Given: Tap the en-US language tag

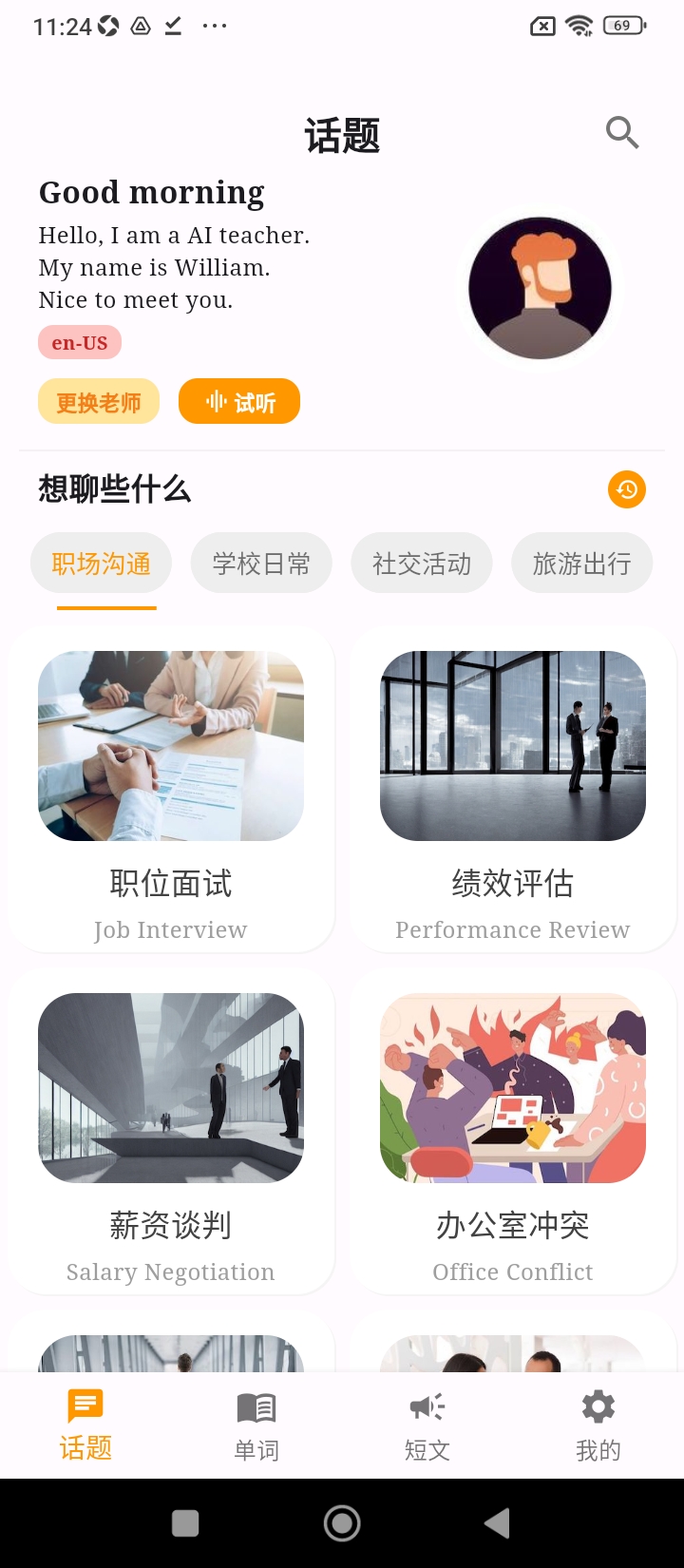Looking at the screenshot, I should [80, 343].
